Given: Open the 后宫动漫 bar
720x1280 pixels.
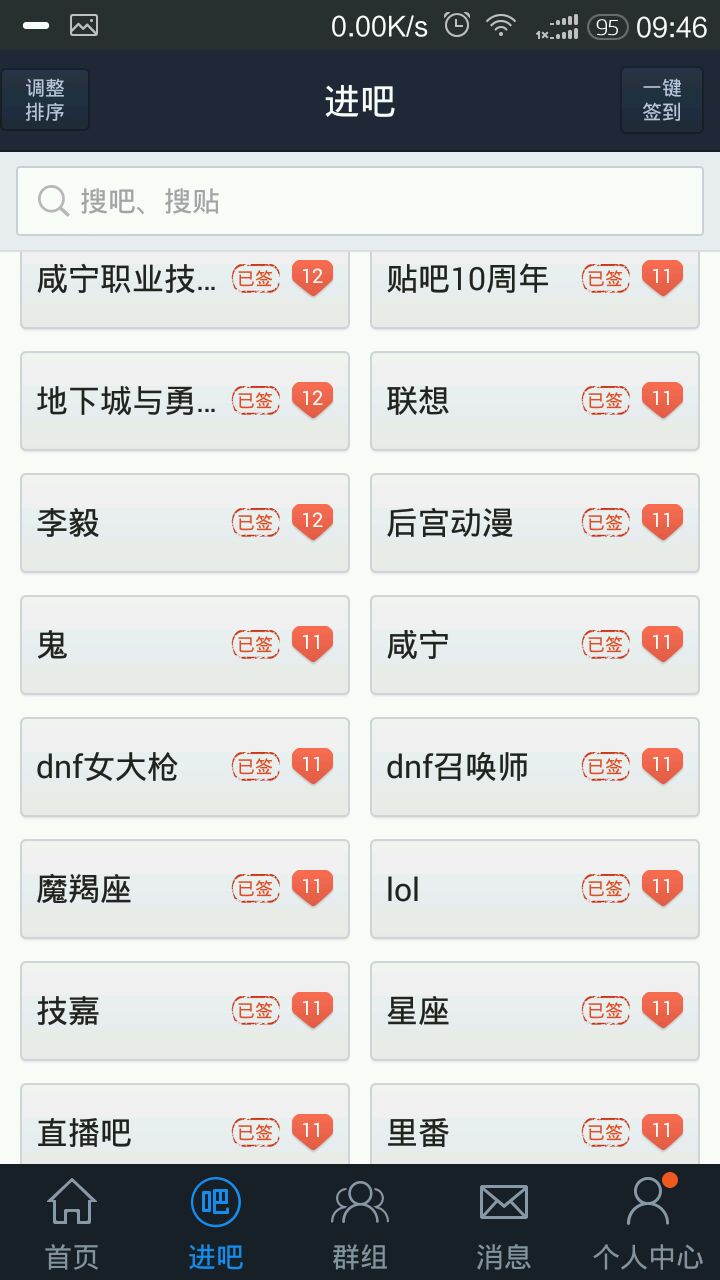Looking at the screenshot, I should tap(535, 523).
